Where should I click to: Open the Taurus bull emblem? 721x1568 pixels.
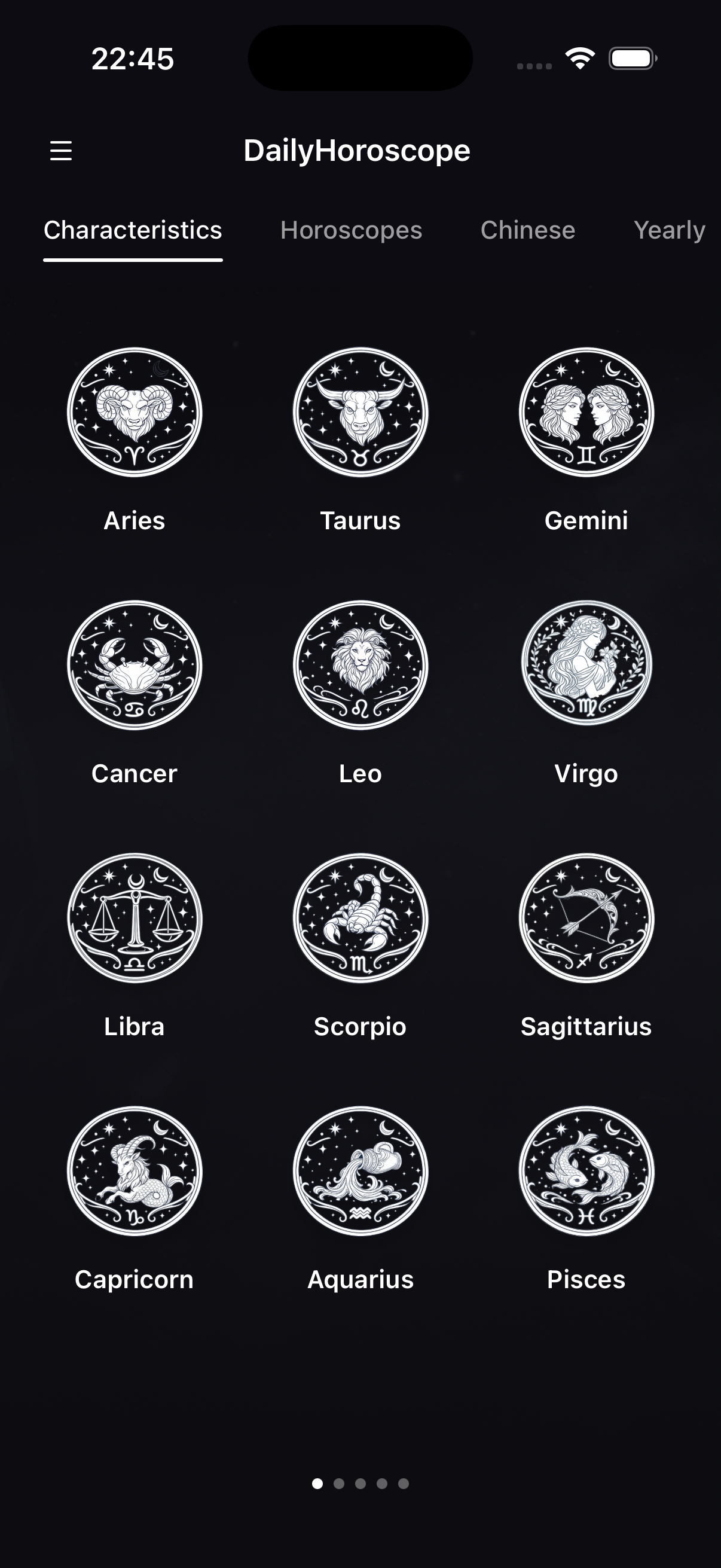coord(360,413)
